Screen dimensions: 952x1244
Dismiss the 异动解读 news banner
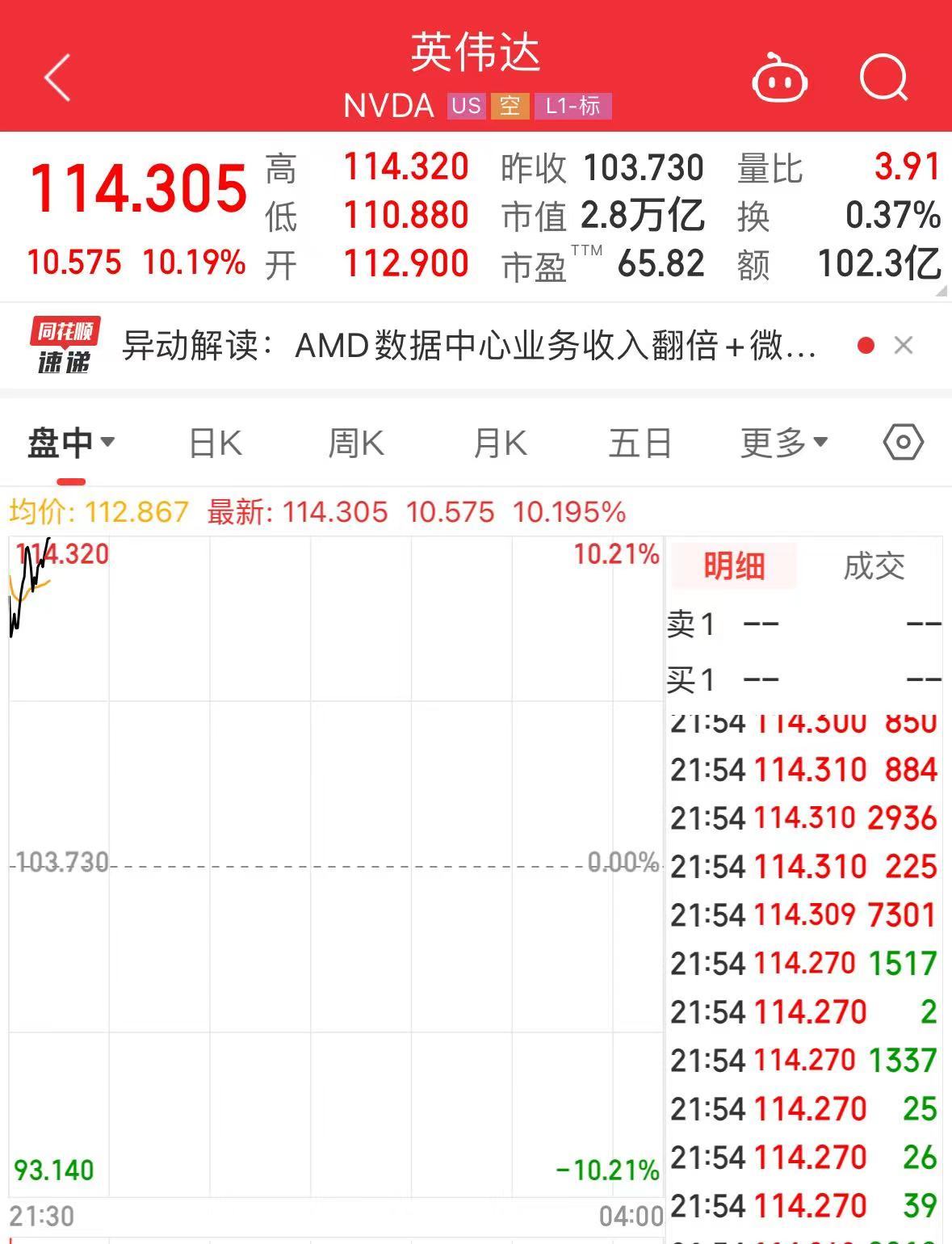(x=904, y=346)
